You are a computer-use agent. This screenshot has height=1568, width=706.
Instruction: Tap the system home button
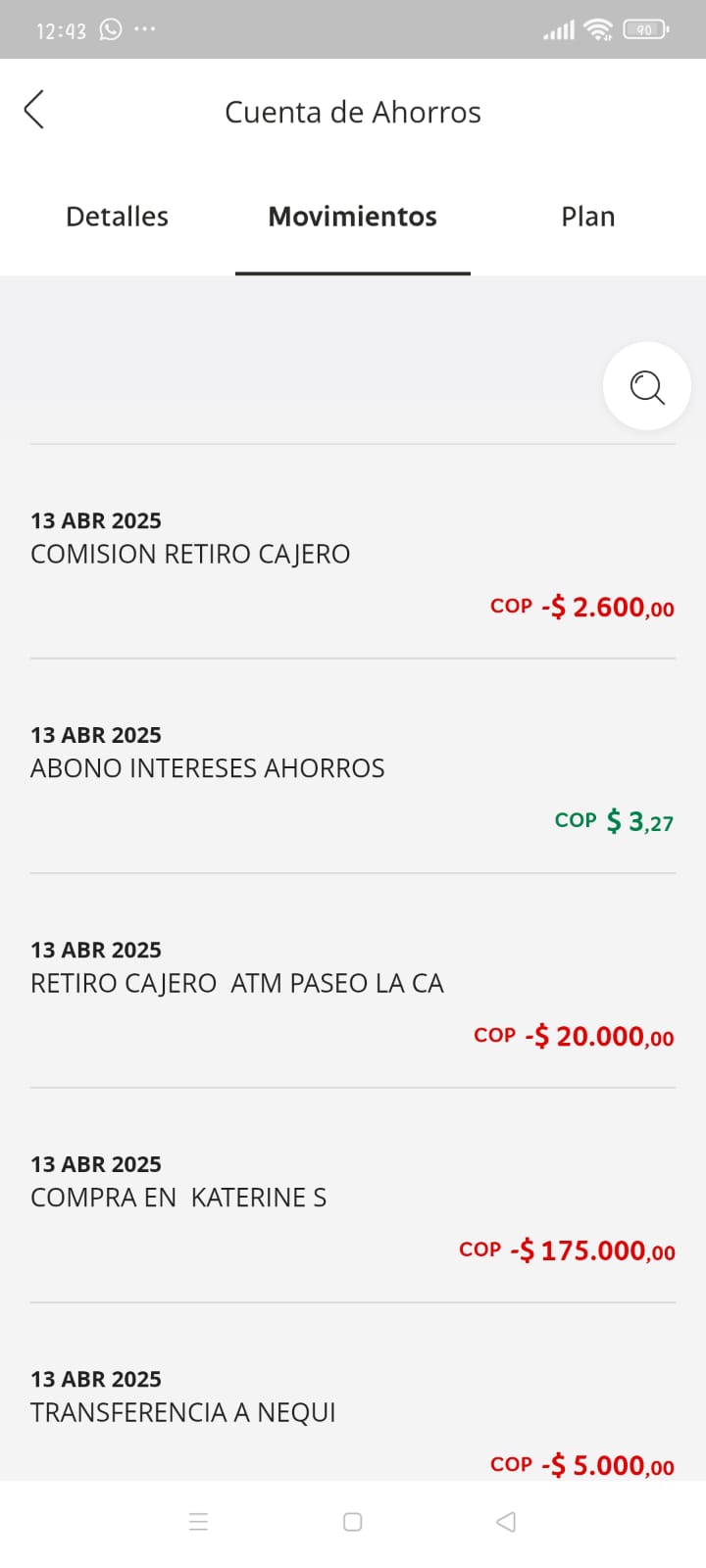click(x=353, y=1522)
